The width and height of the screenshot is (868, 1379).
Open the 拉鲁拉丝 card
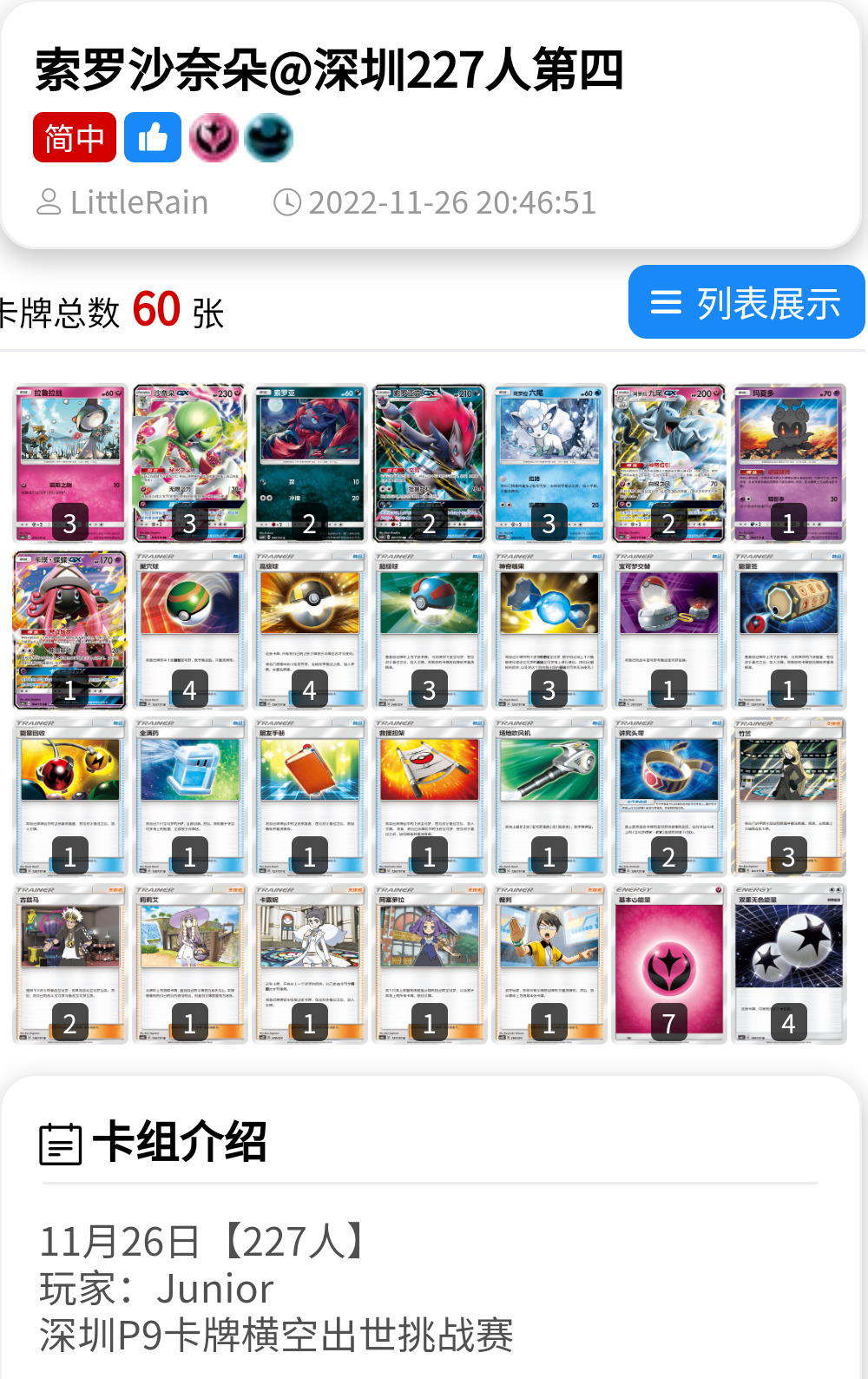click(70, 464)
